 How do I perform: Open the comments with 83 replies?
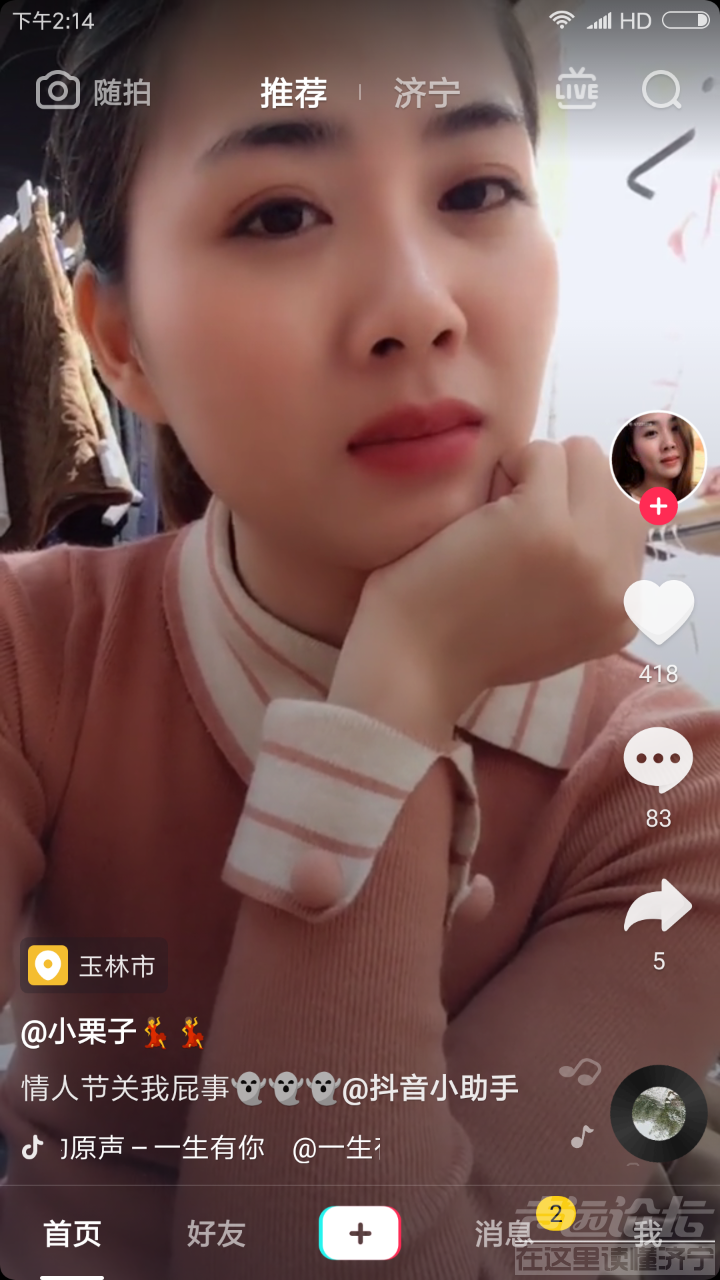click(x=658, y=762)
